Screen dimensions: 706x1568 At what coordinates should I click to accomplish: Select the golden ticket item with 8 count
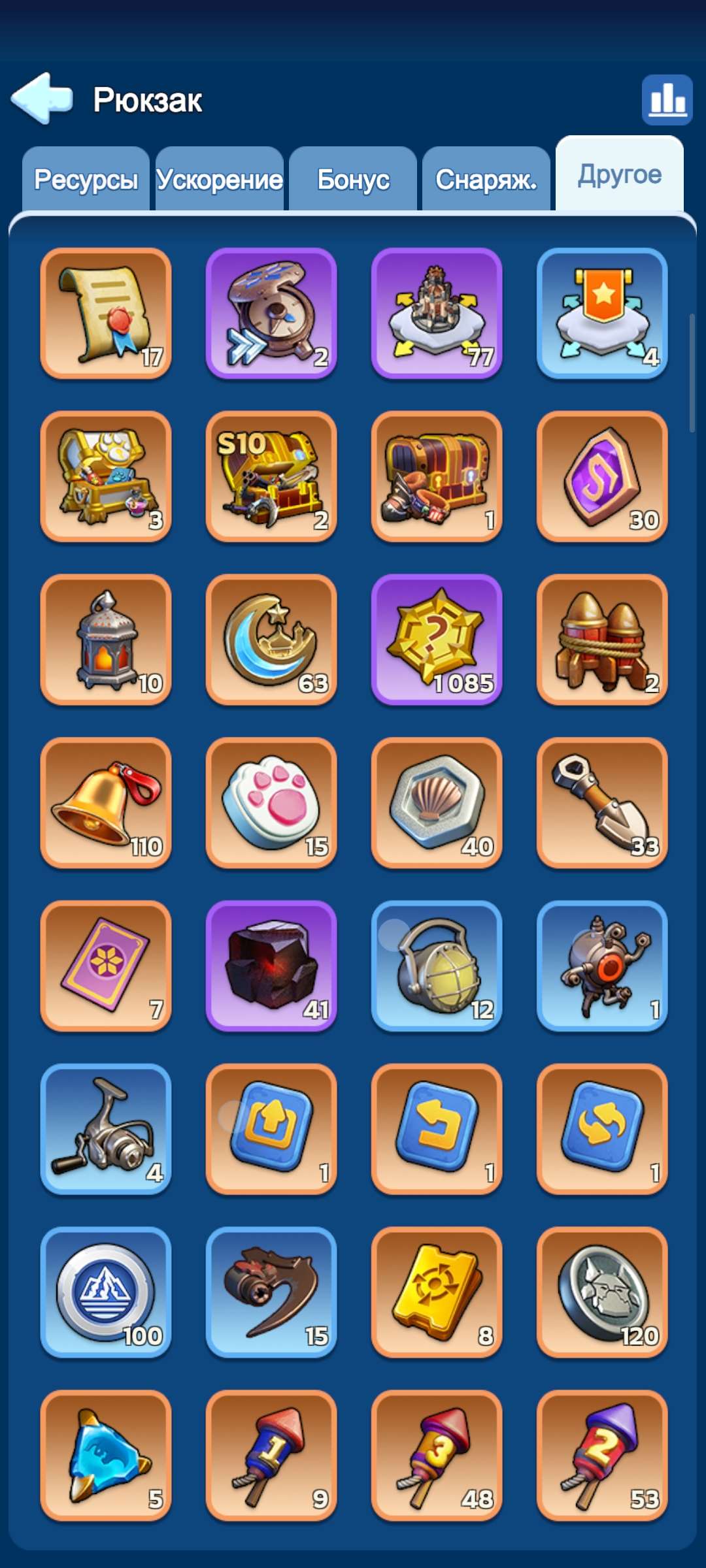click(437, 1297)
